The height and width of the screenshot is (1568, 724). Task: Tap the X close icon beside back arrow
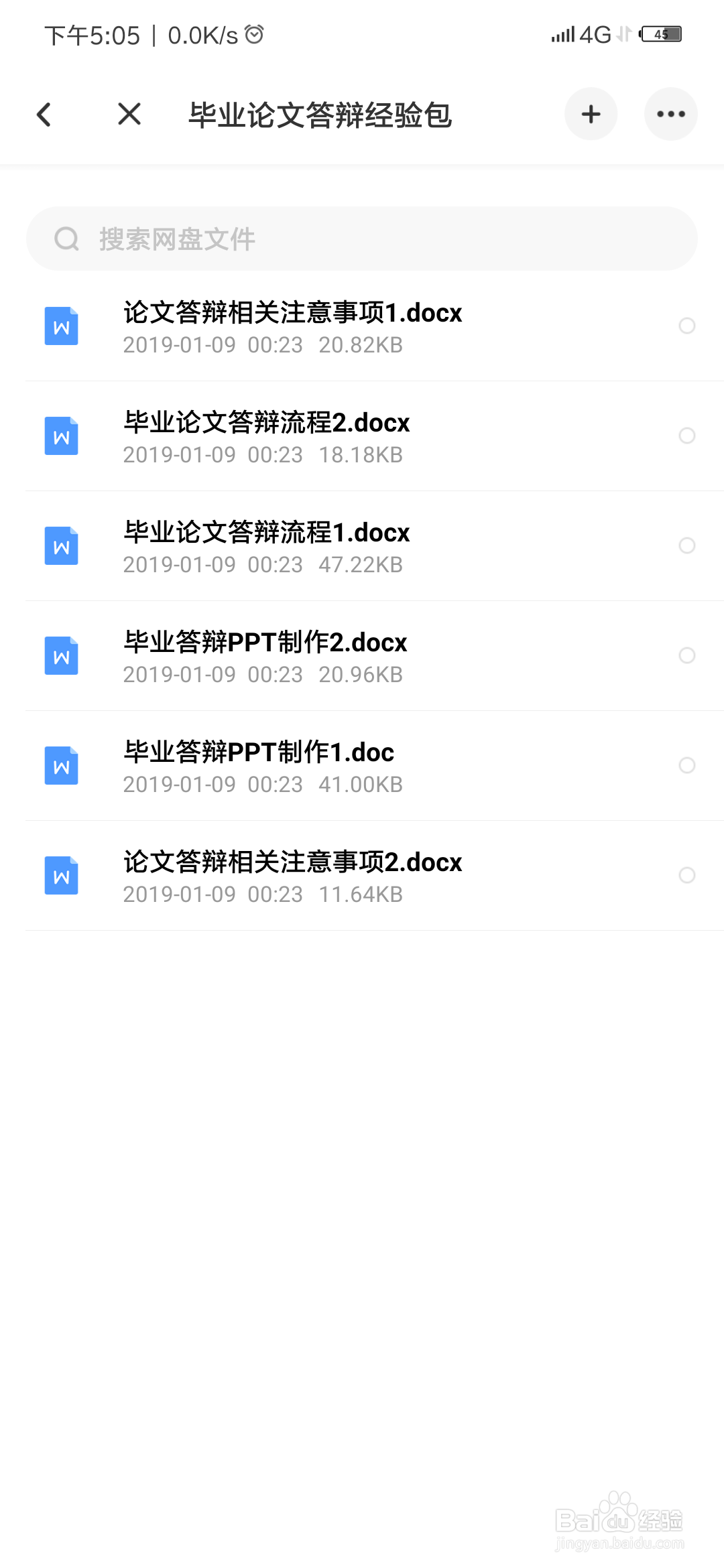pos(128,114)
